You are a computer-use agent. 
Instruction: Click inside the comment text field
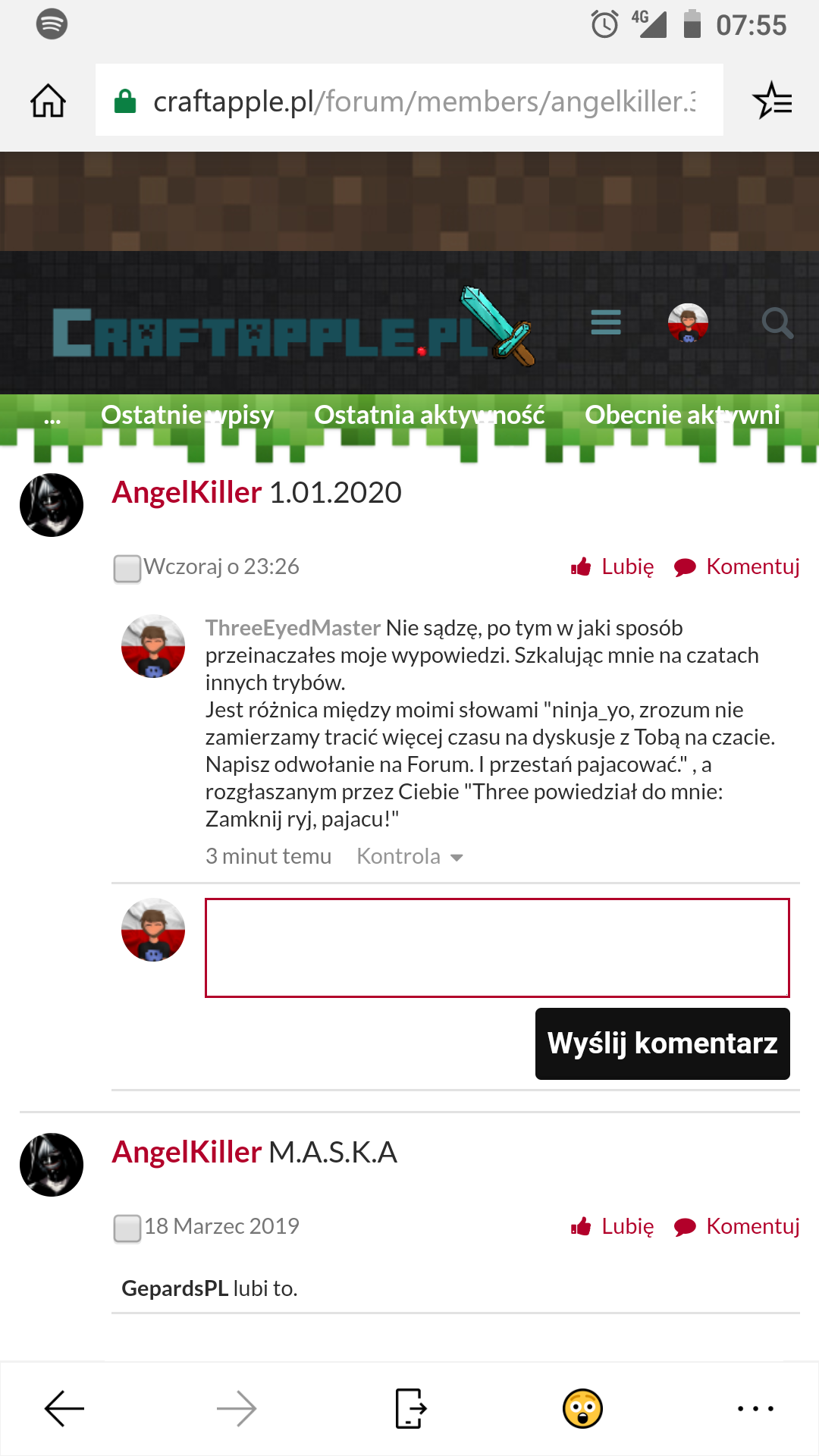tap(497, 947)
